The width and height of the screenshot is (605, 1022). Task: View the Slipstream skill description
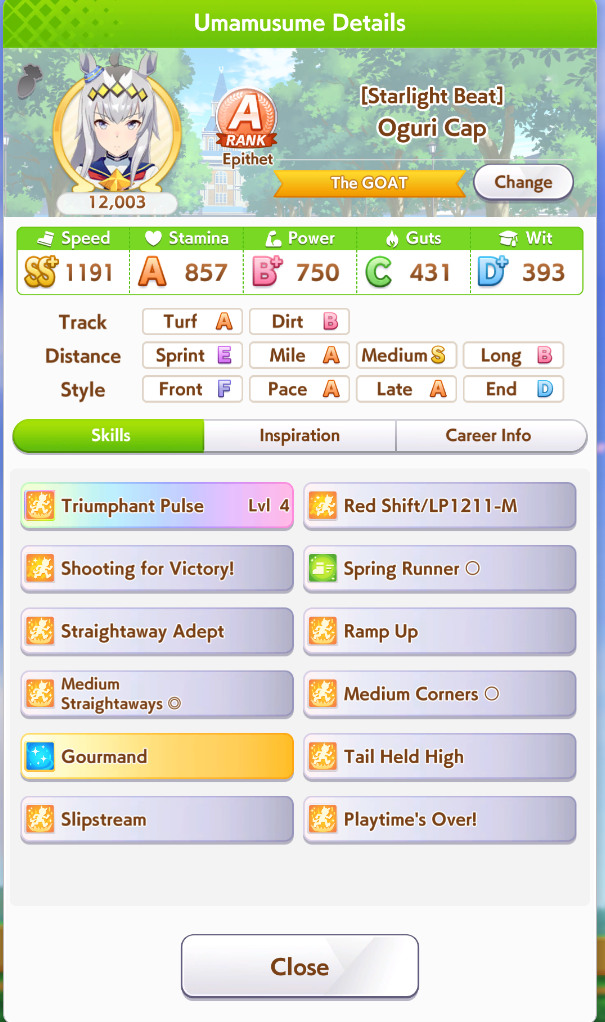(x=157, y=820)
